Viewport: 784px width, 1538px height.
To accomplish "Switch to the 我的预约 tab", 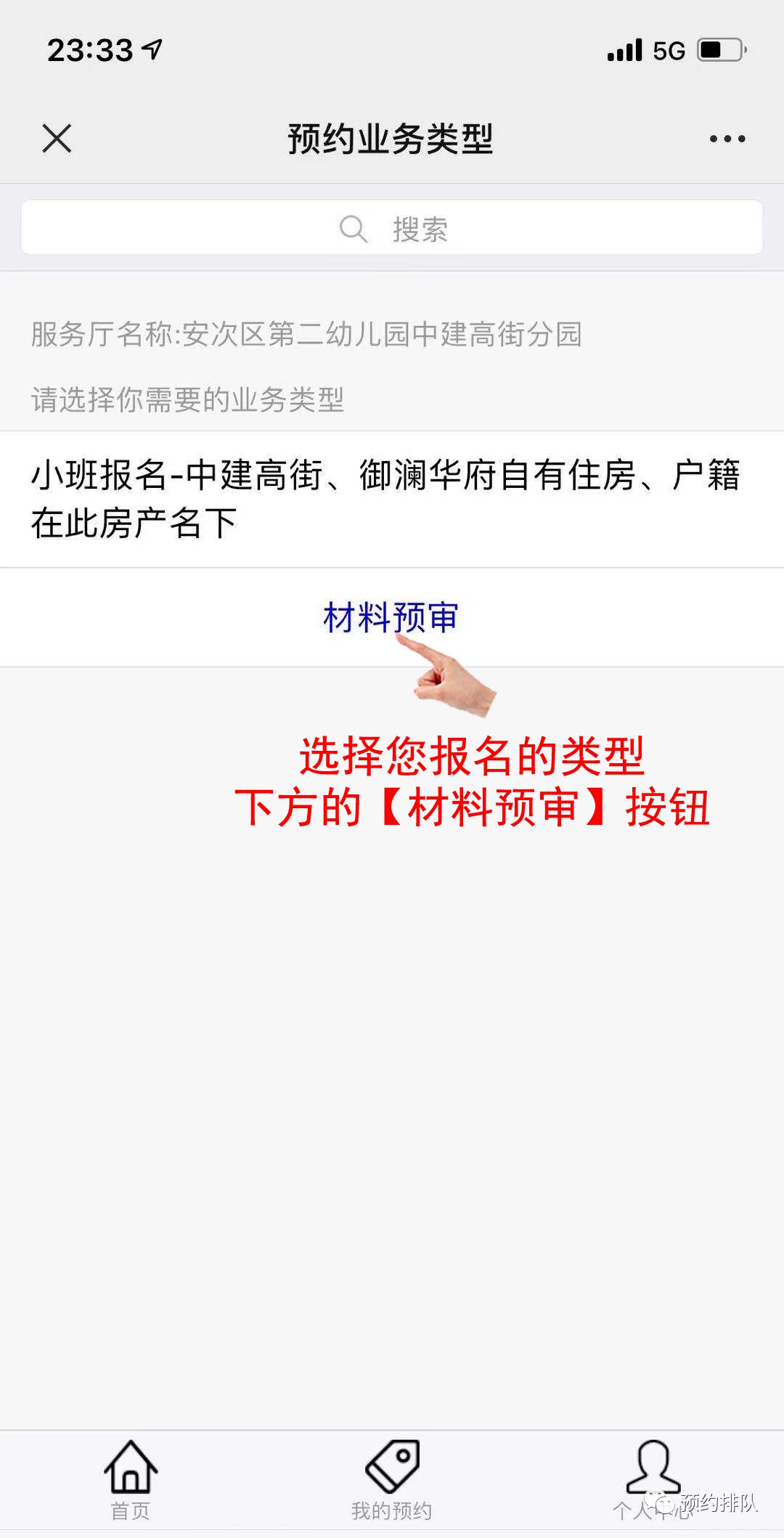I will (x=392, y=1480).
